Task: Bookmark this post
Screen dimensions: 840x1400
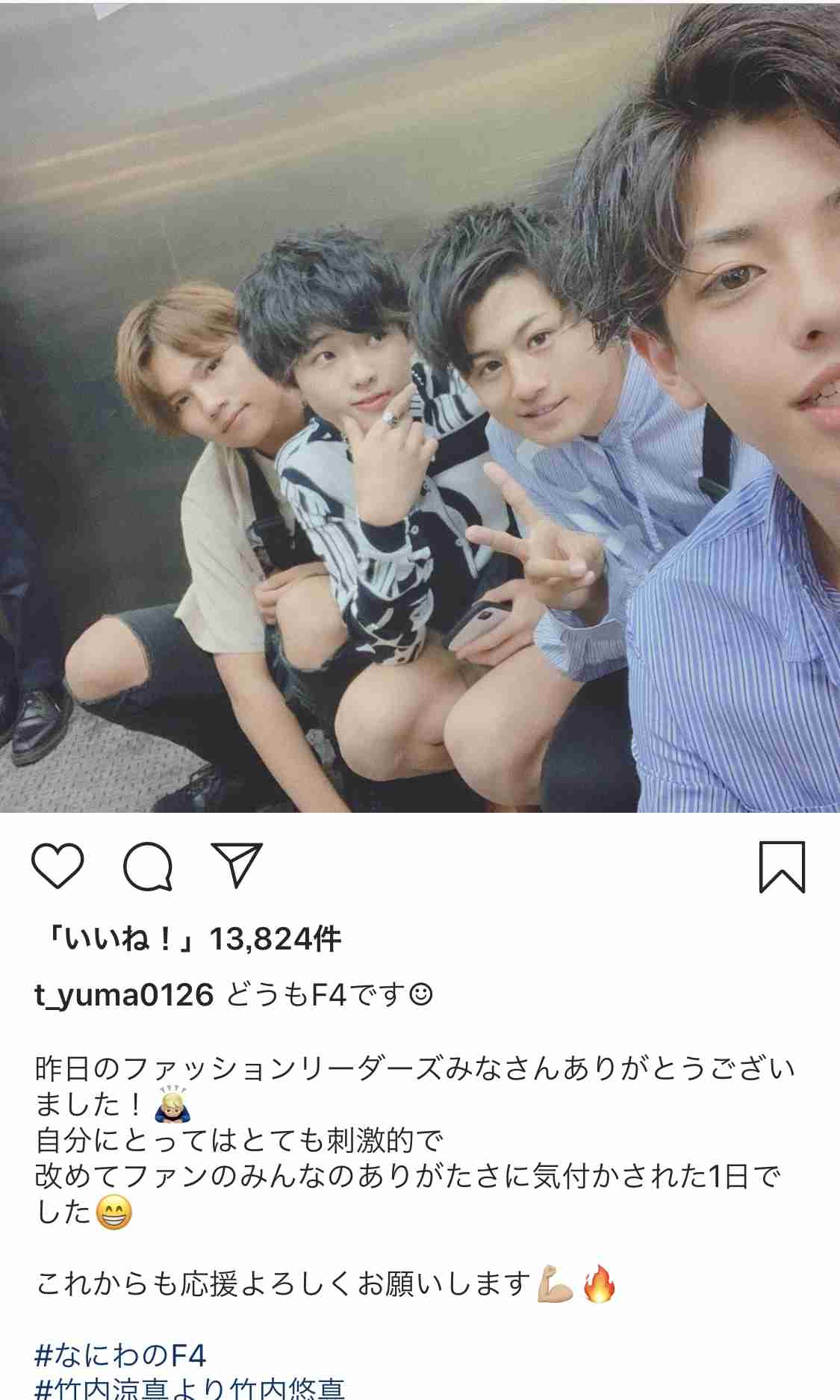Action: [x=782, y=867]
